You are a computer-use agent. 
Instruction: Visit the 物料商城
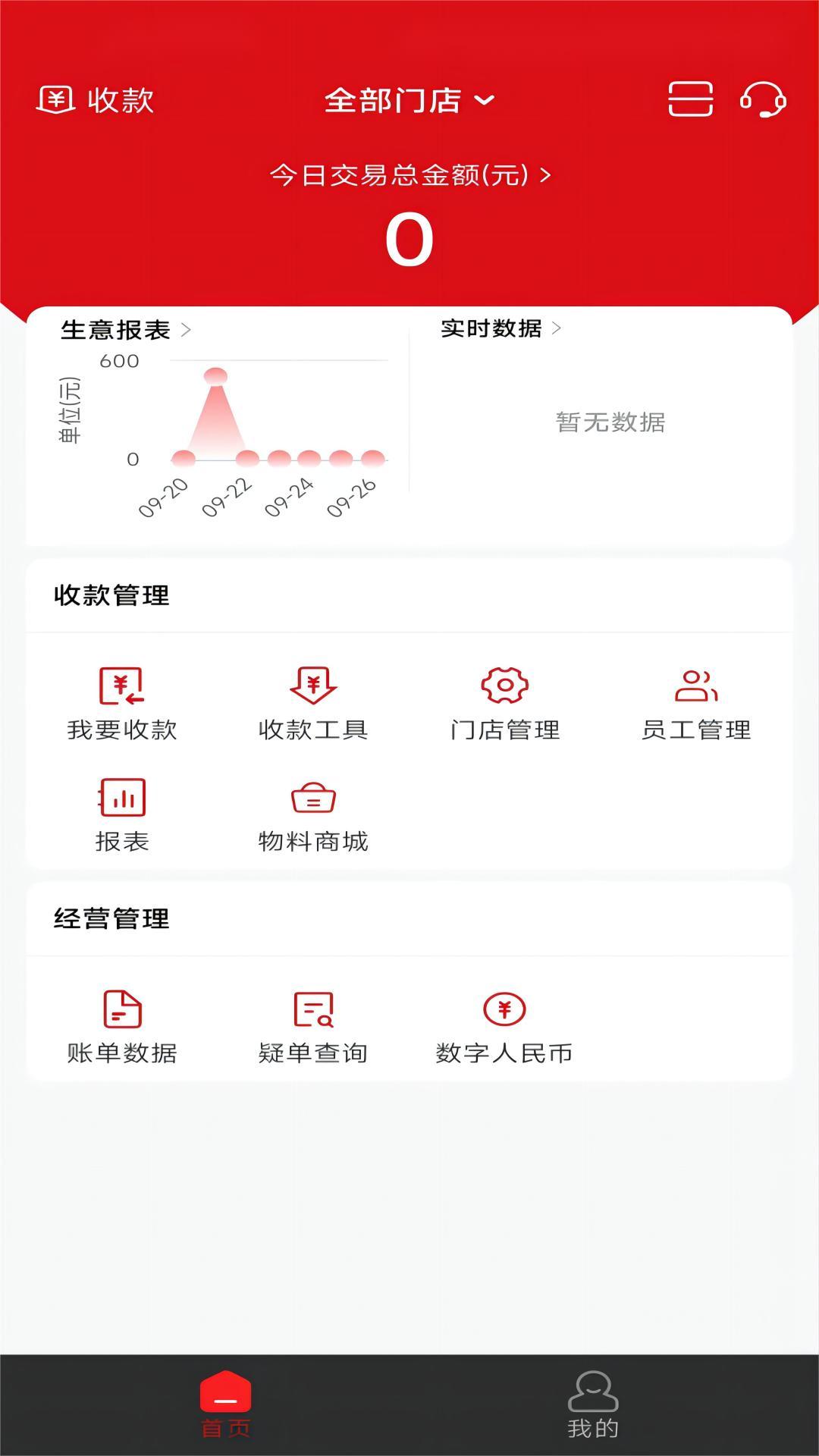(313, 815)
